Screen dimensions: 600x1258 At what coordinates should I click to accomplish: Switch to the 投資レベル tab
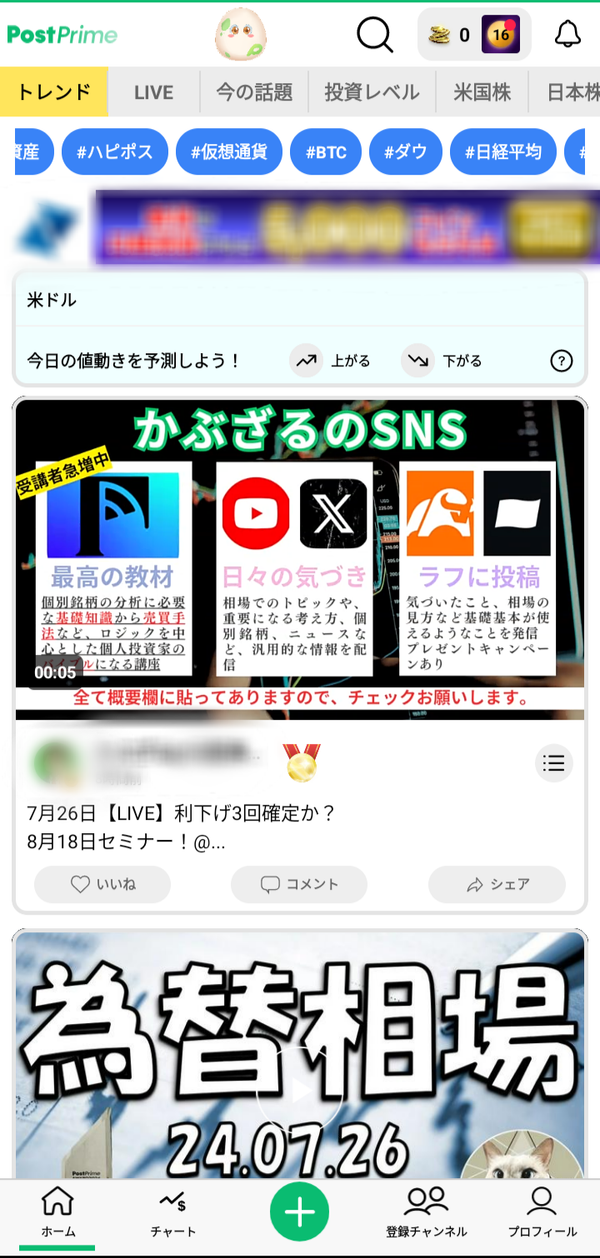(372, 93)
